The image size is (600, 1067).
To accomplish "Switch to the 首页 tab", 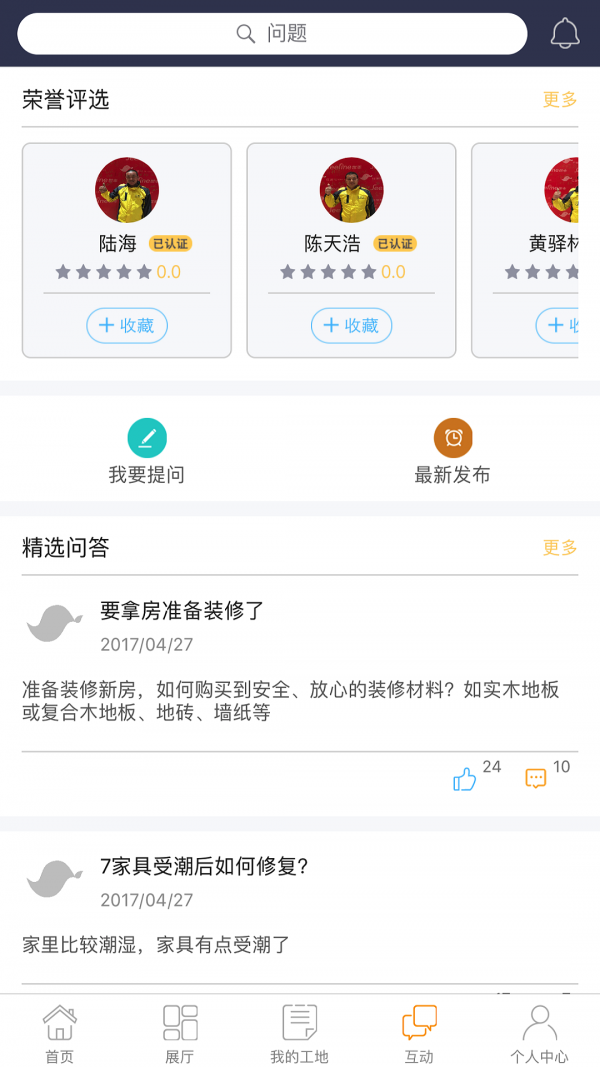I will [x=60, y=1034].
